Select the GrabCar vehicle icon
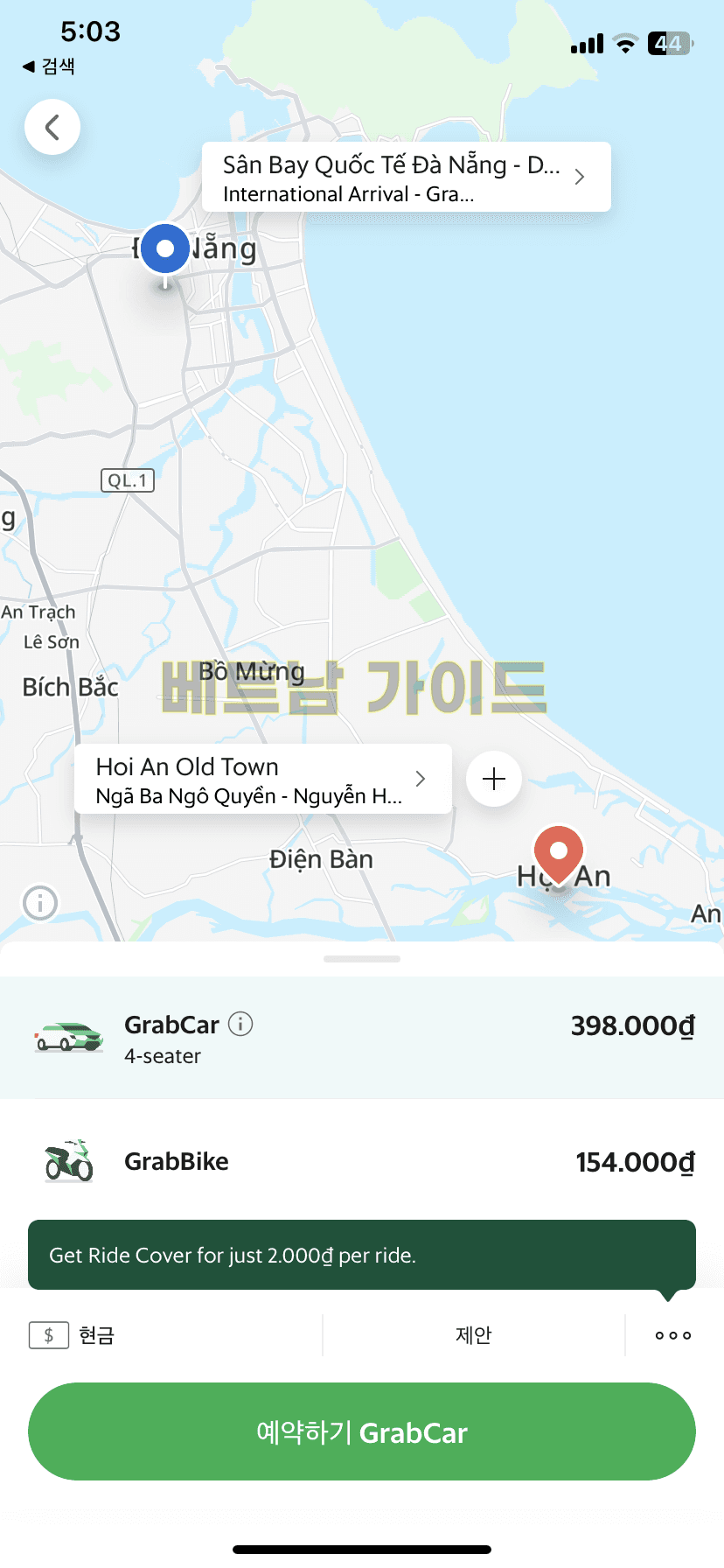 click(x=68, y=1037)
